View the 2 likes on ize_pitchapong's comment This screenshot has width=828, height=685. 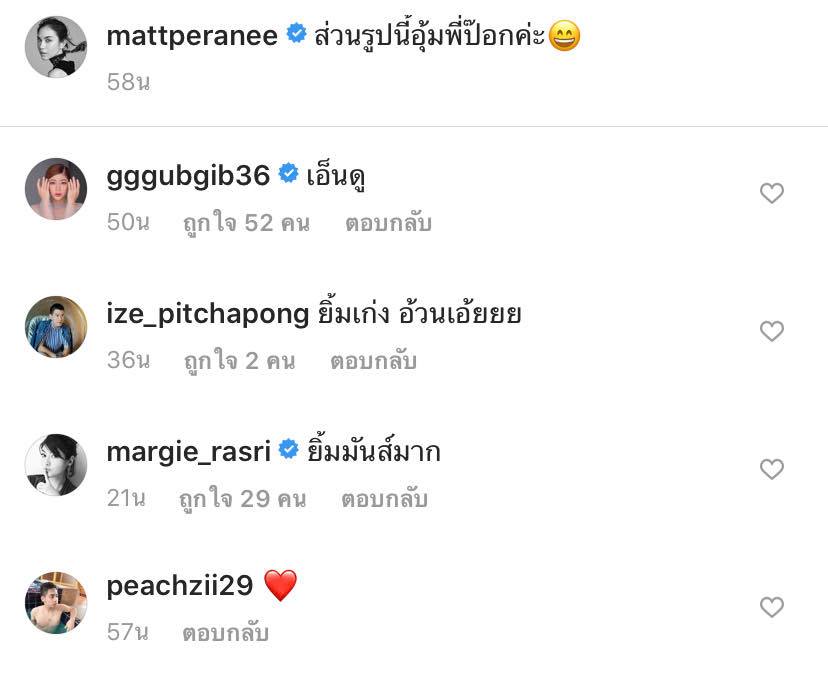click(239, 360)
